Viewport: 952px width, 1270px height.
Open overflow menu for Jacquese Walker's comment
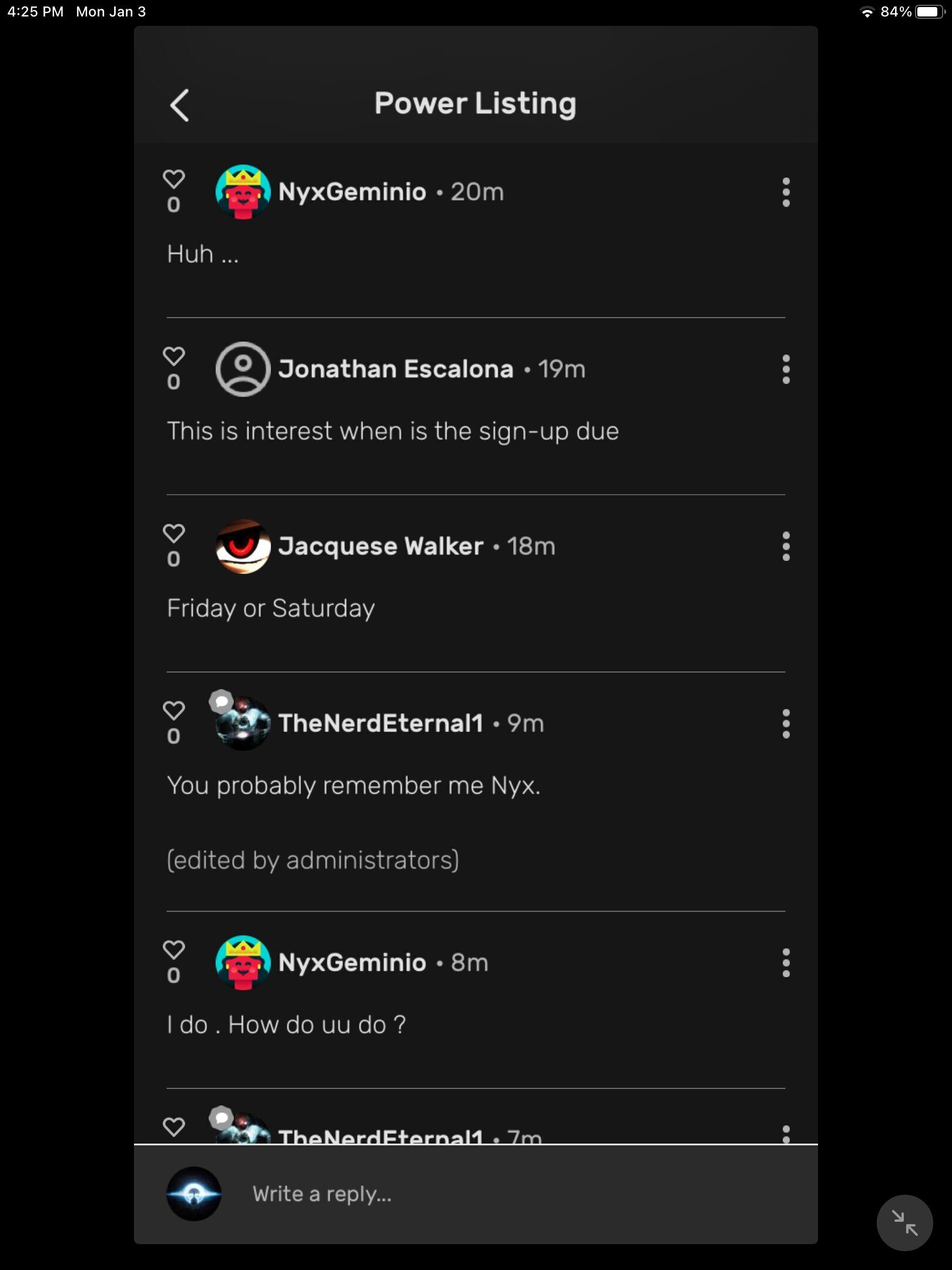click(786, 546)
